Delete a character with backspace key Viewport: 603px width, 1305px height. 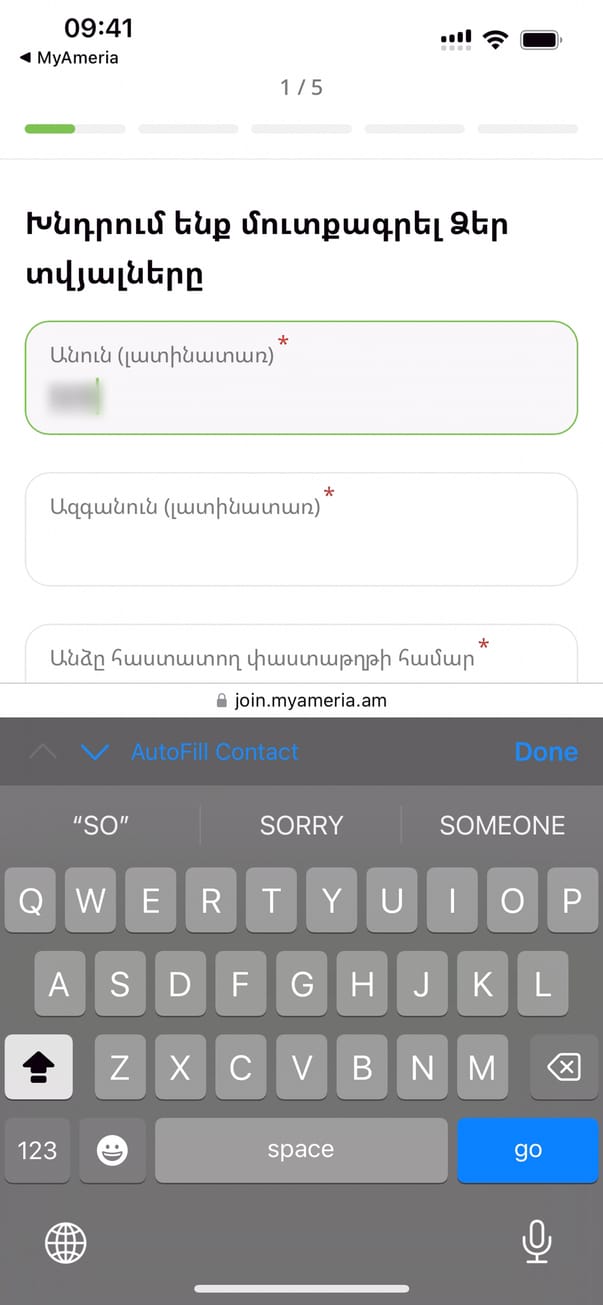coord(563,1068)
